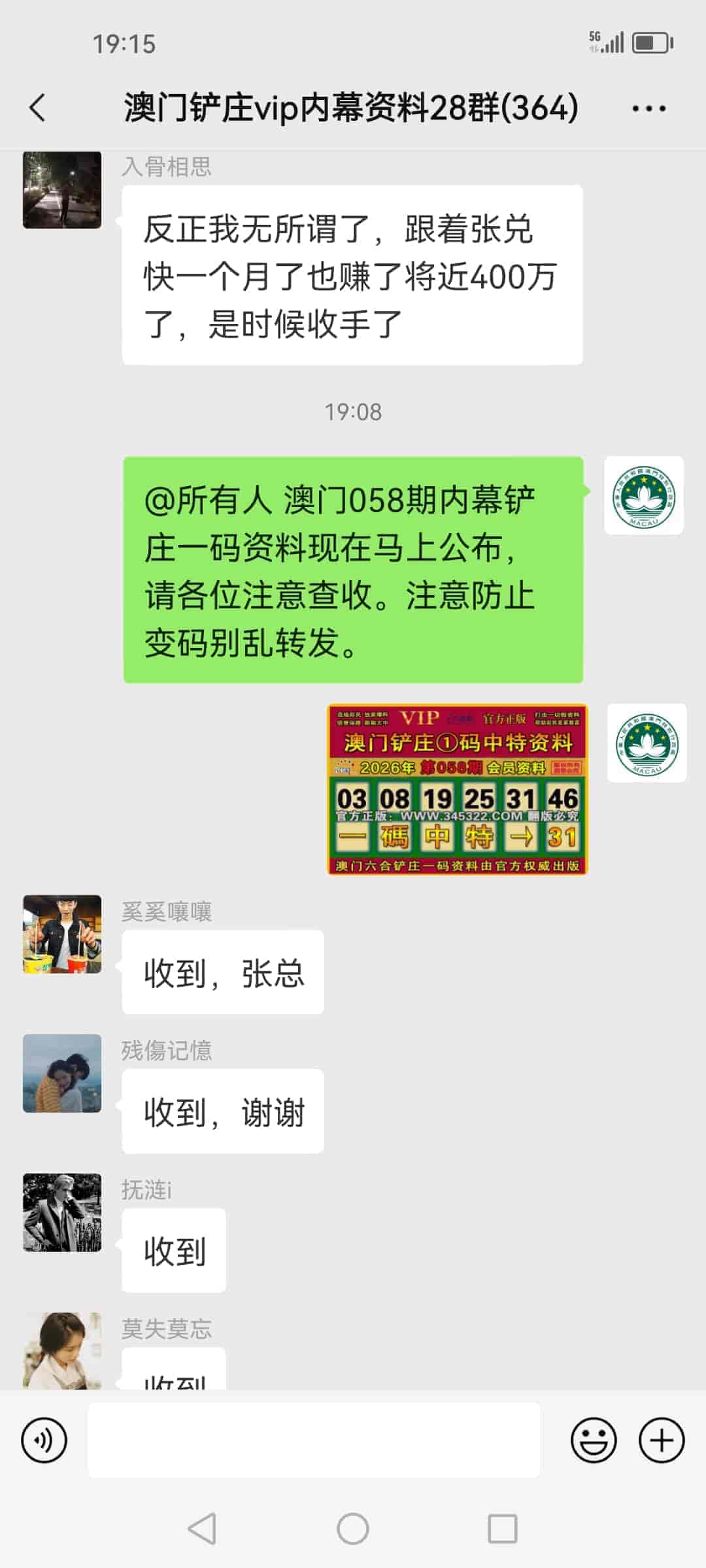Tap the avatar of 入骨相思

pos(61,189)
